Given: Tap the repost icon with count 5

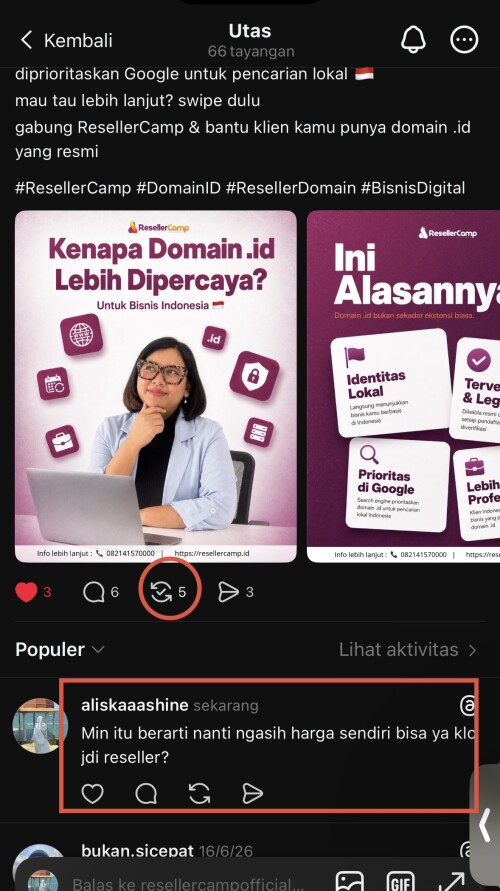Looking at the screenshot, I should tap(161, 592).
